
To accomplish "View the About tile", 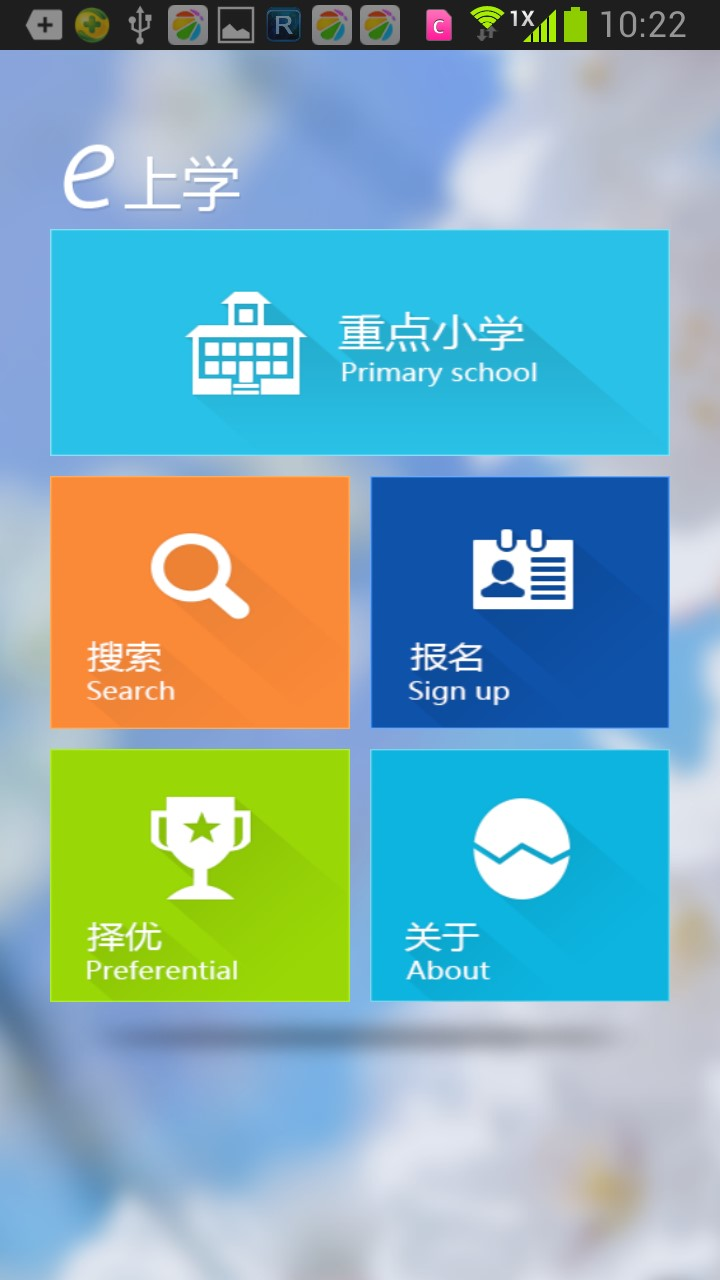I will (x=520, y=875).
